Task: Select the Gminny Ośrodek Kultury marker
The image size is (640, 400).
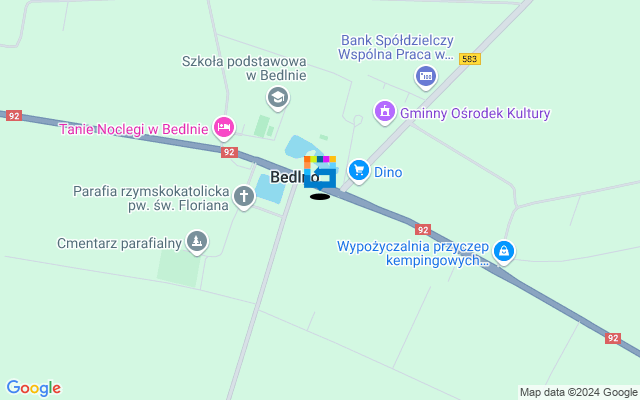Action: (384, 112)
